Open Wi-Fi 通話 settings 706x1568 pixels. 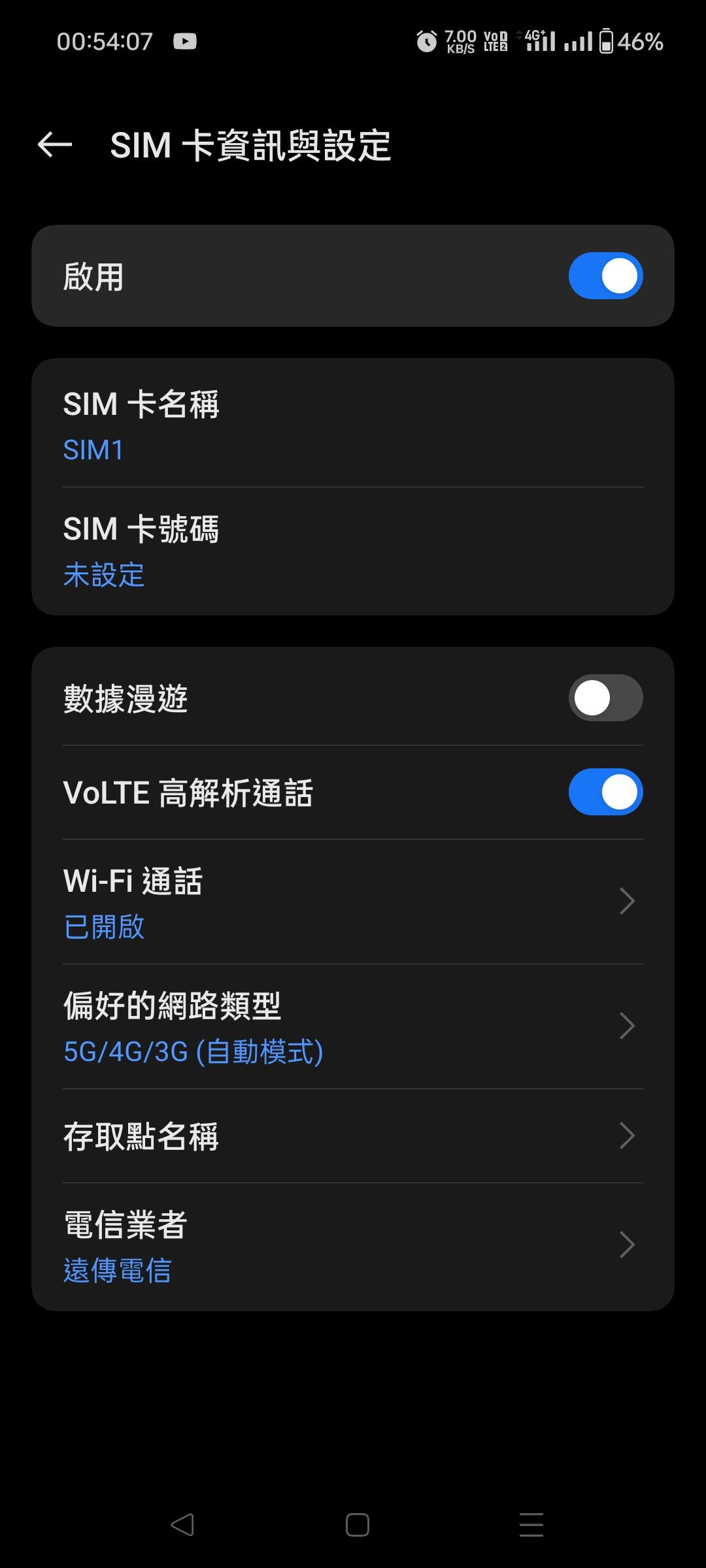353,902
